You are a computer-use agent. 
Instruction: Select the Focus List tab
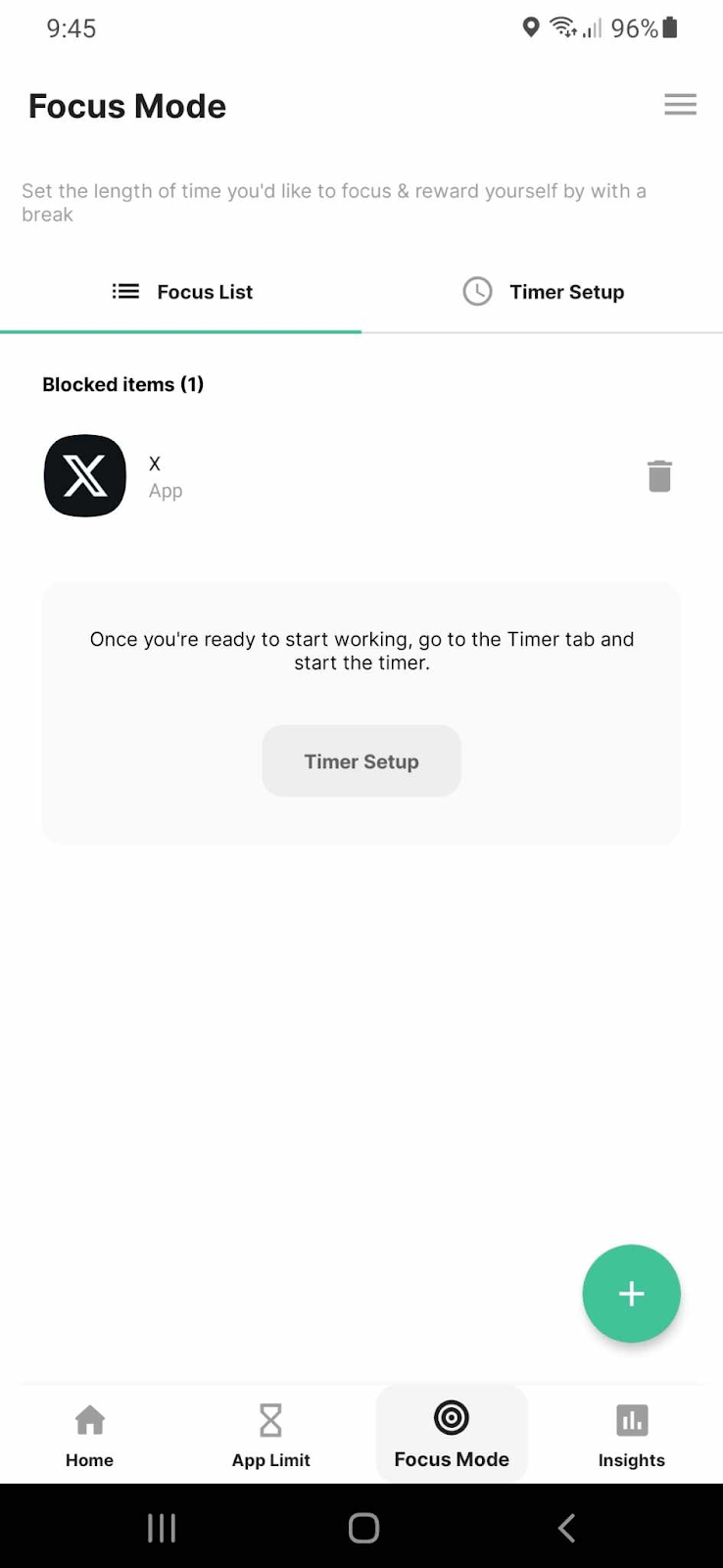181,292
